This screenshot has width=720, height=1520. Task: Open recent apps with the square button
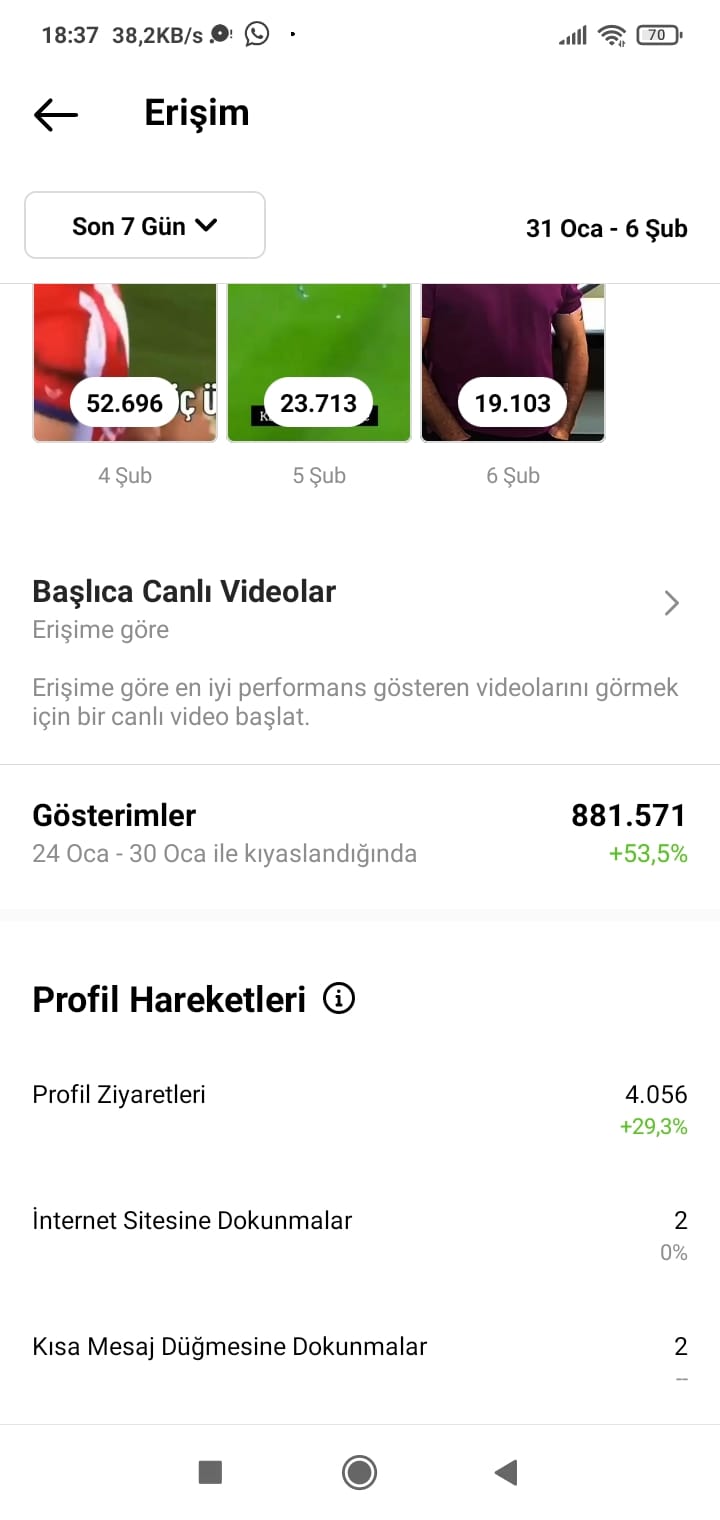[210, 1472]
